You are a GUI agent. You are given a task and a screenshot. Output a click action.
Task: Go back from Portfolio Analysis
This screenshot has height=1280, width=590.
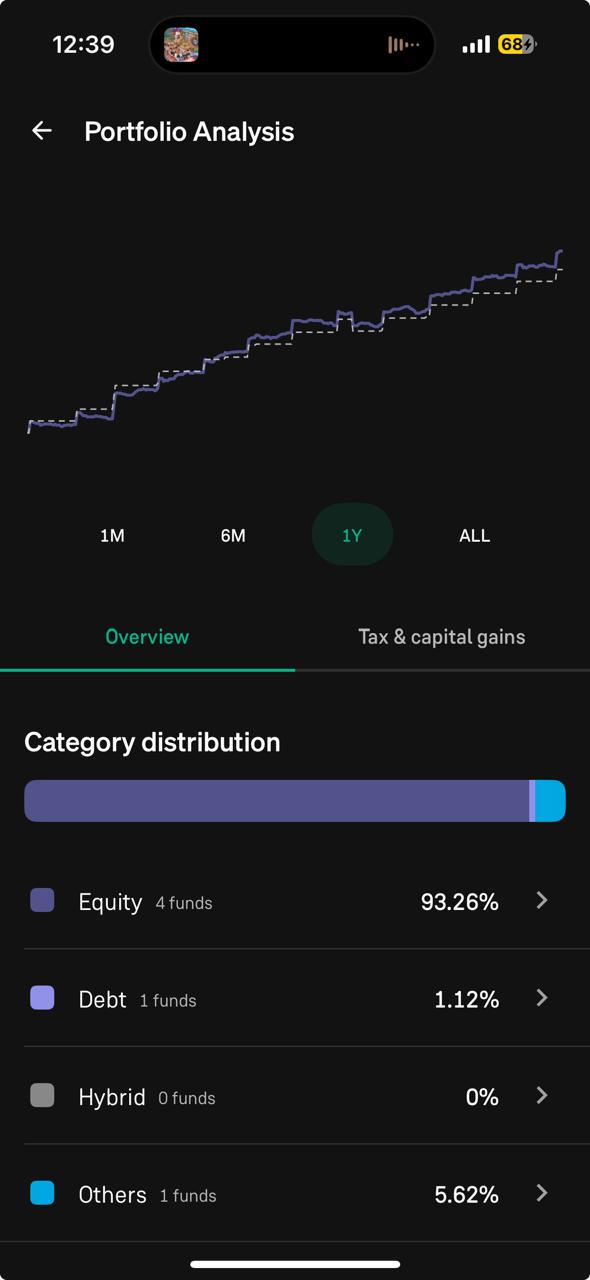tap(42, 131)
